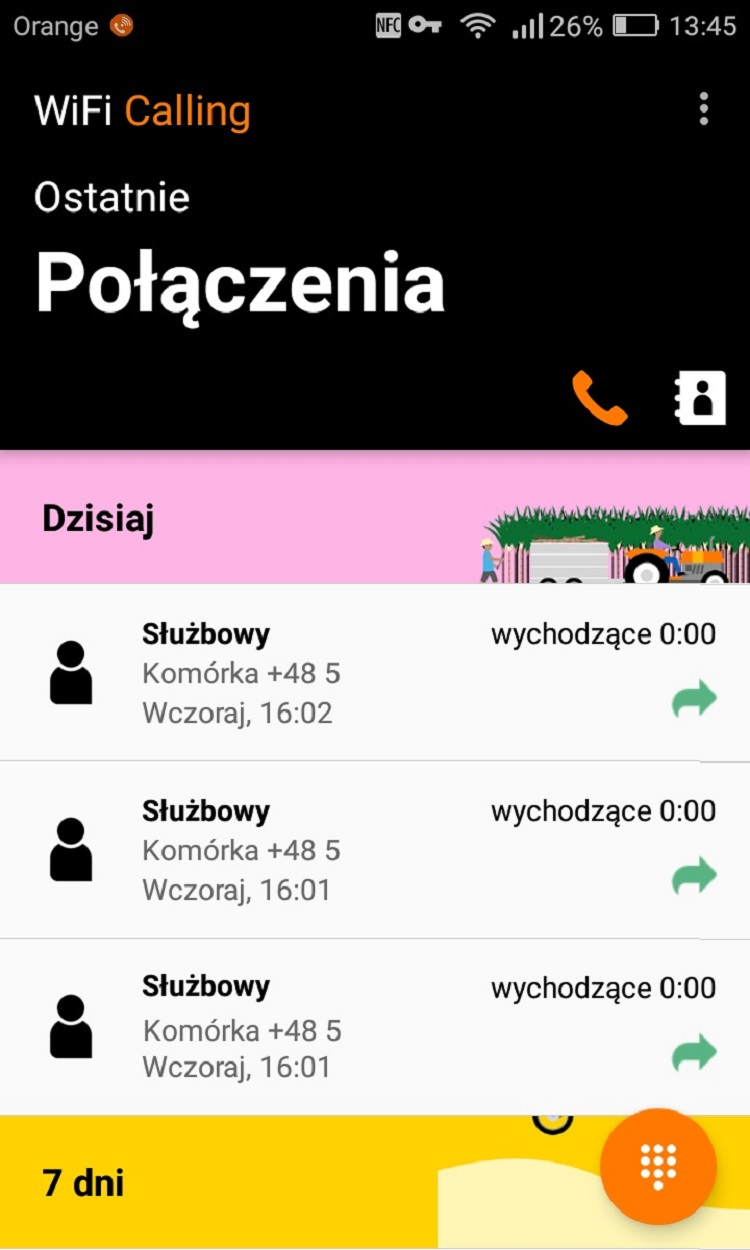Open the contacts book icon
The height and width of the screenshot is (1250, 750).
click(x=697, y=398)
